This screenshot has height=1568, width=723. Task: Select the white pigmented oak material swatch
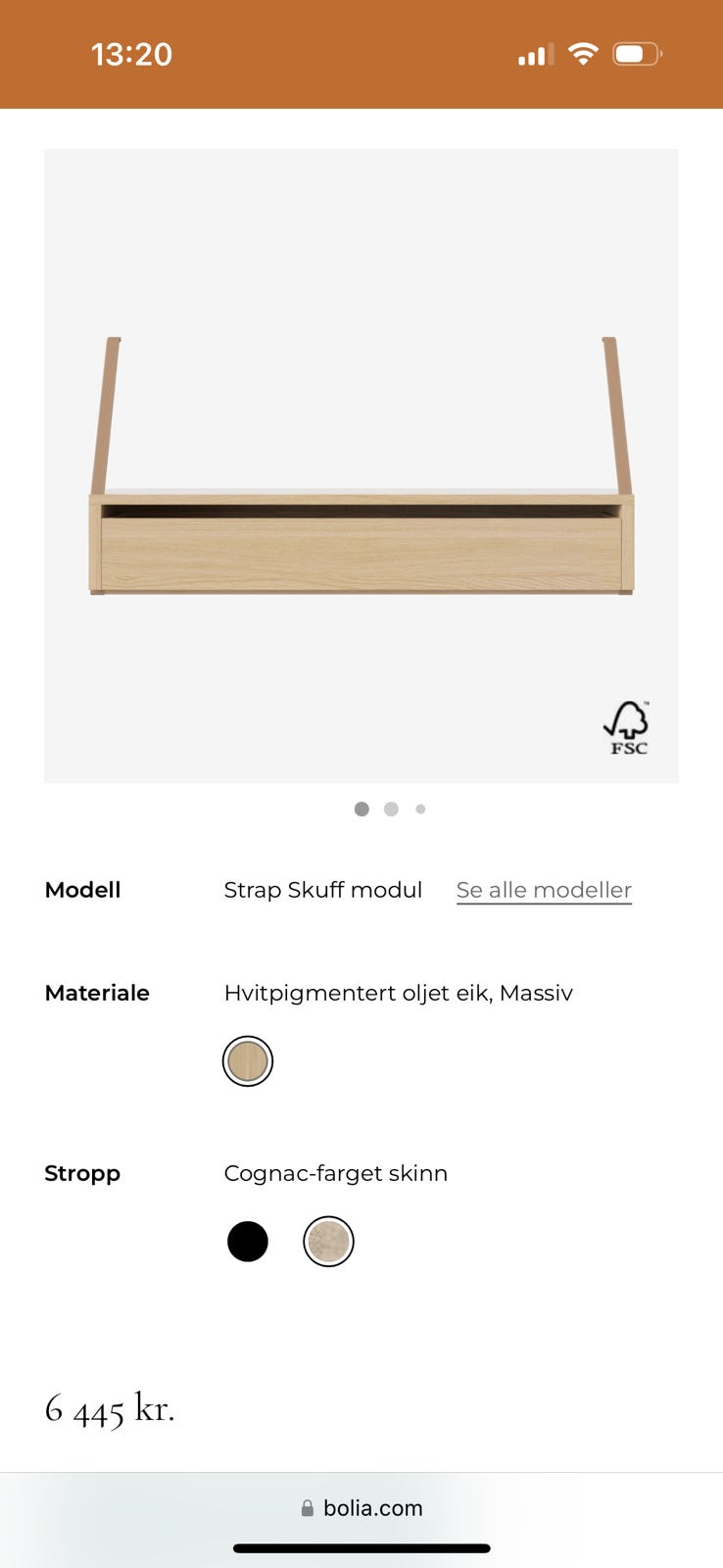pos(247,1060)
